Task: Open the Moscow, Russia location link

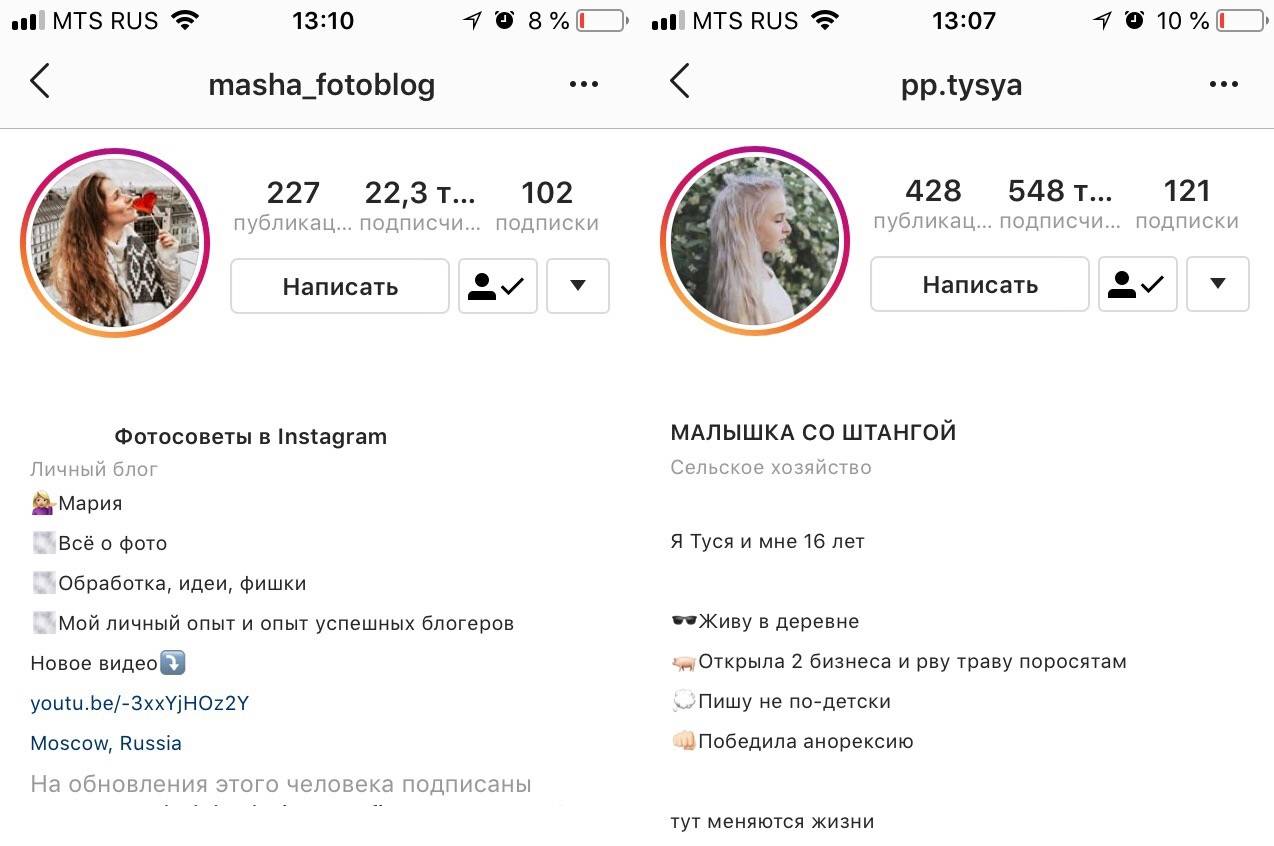Action: point(106,743)
